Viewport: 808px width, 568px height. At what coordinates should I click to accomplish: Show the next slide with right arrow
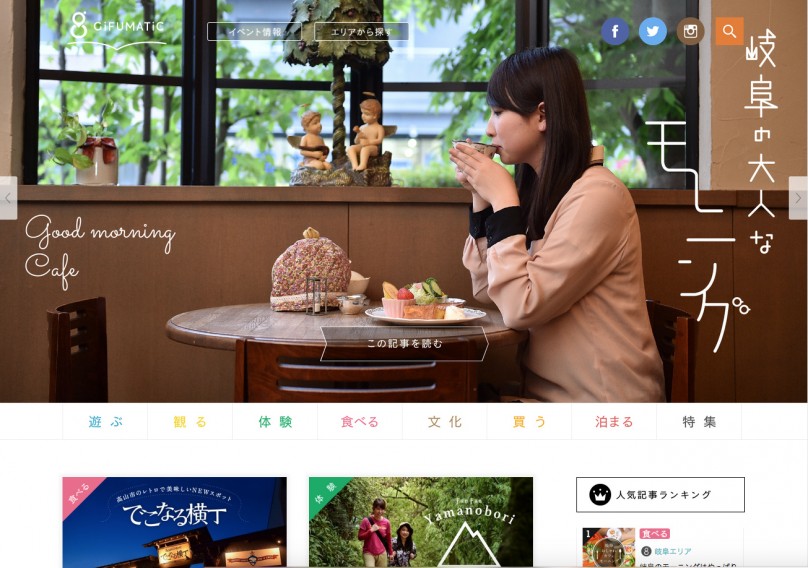[x=798, y=198]
